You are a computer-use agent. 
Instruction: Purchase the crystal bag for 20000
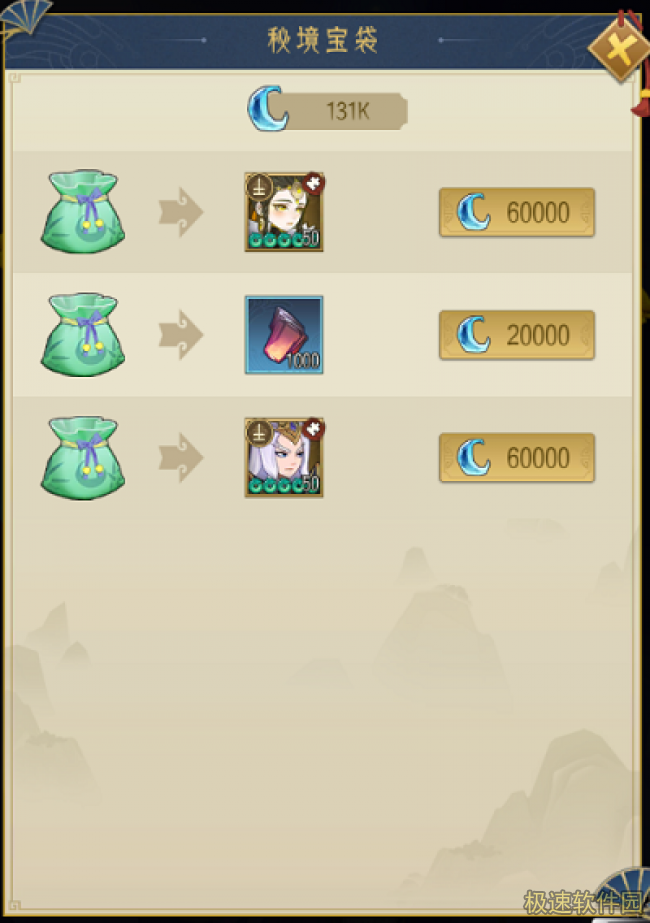tap(517, 335)
